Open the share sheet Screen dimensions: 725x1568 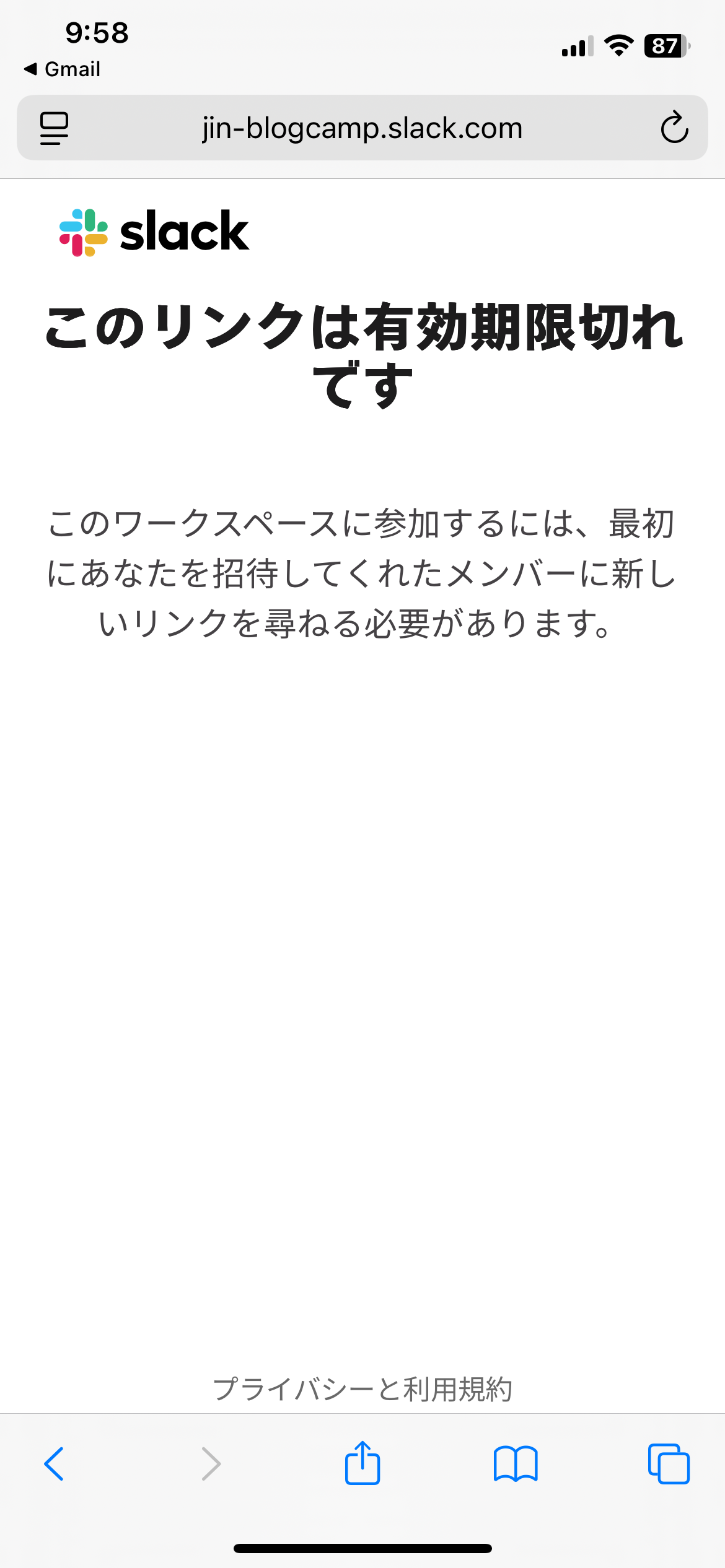tap(362, 1463)
